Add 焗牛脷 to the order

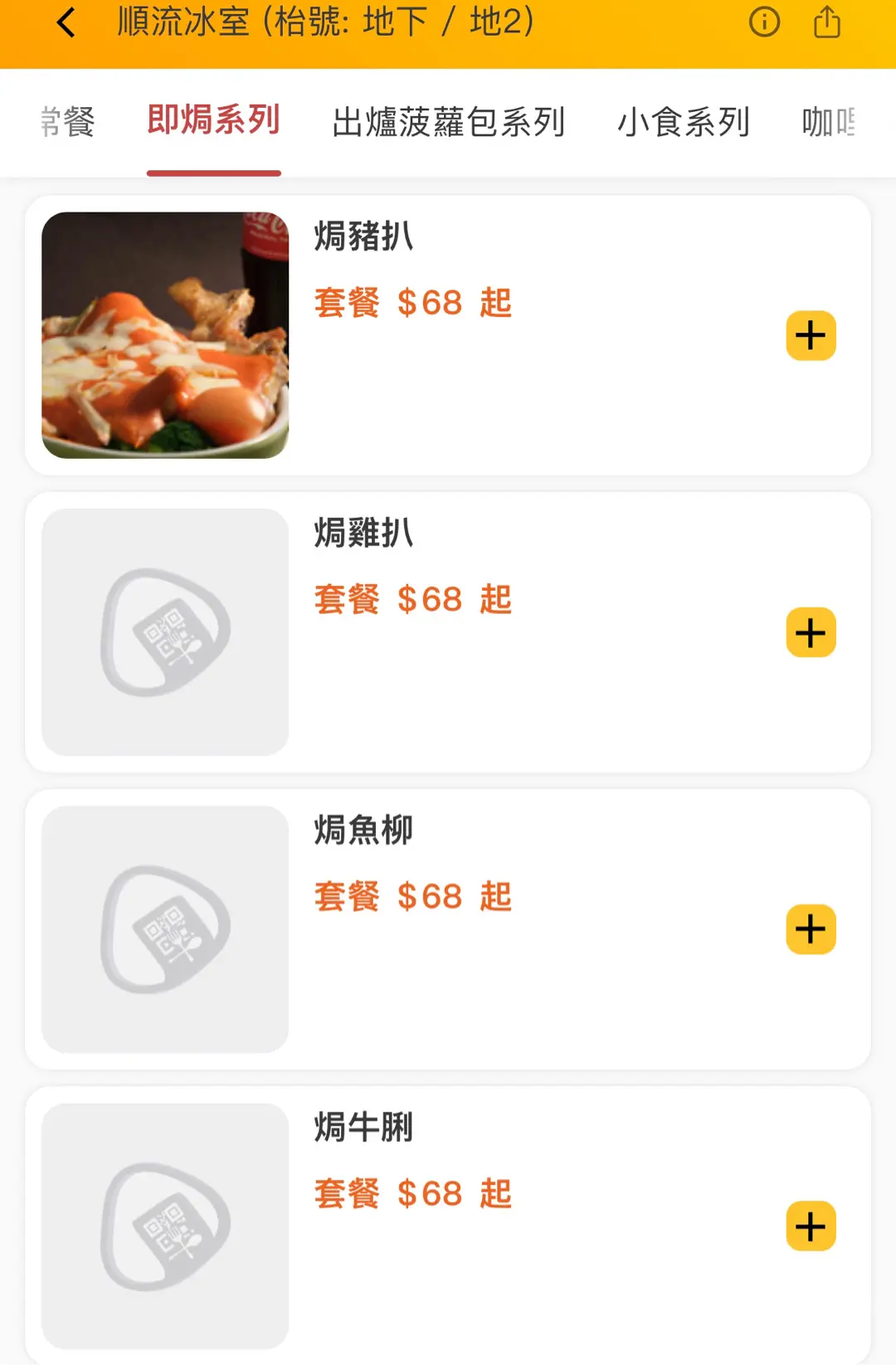tap(811, 1226)
